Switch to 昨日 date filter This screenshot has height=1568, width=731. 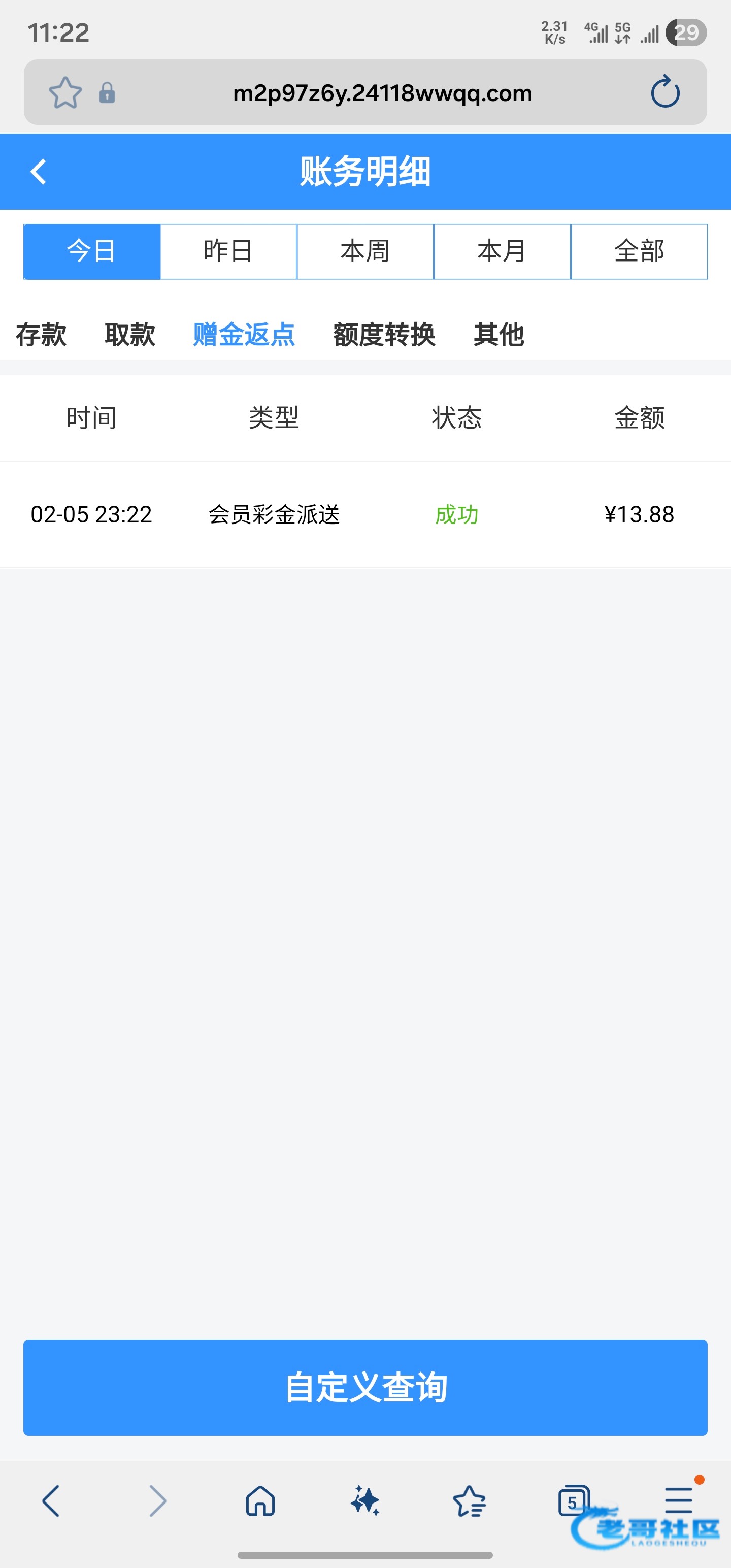(x=228, y=251)
